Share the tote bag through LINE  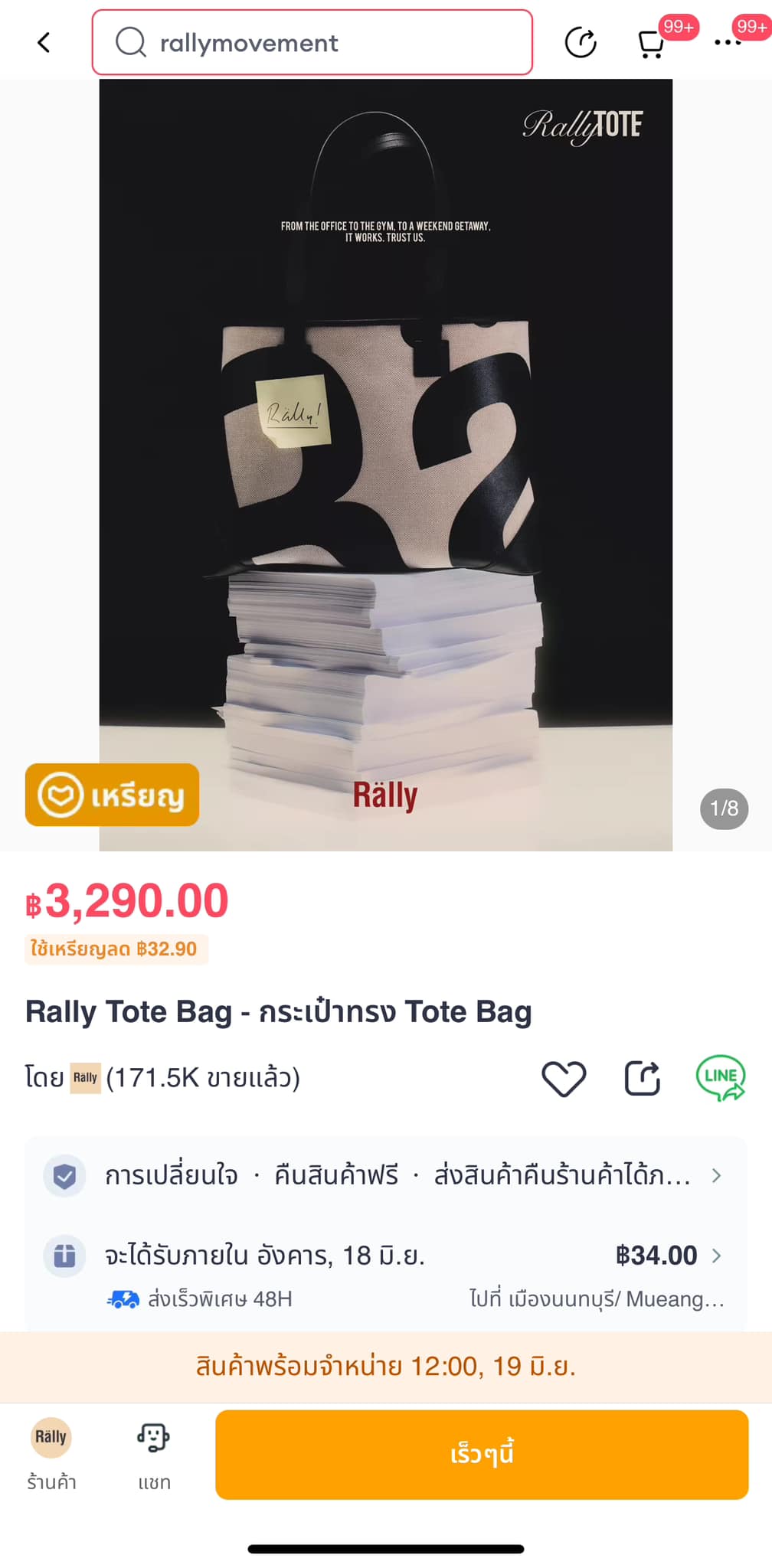tap(720, 1078)
